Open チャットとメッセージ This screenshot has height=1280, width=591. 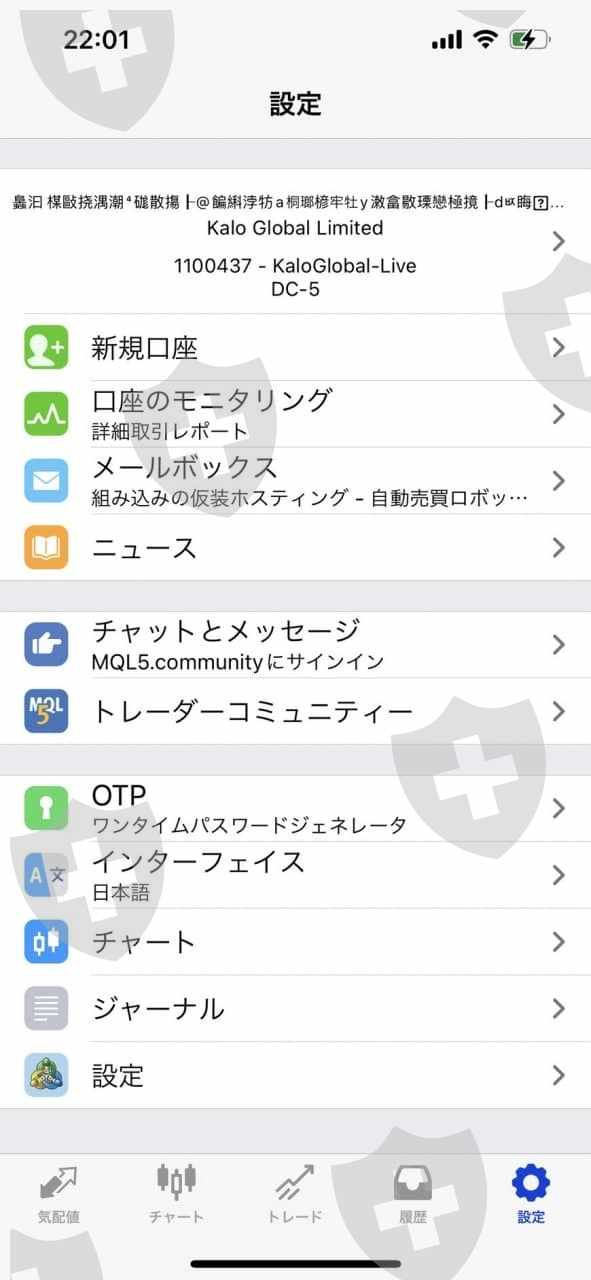(x=295, y=644)
